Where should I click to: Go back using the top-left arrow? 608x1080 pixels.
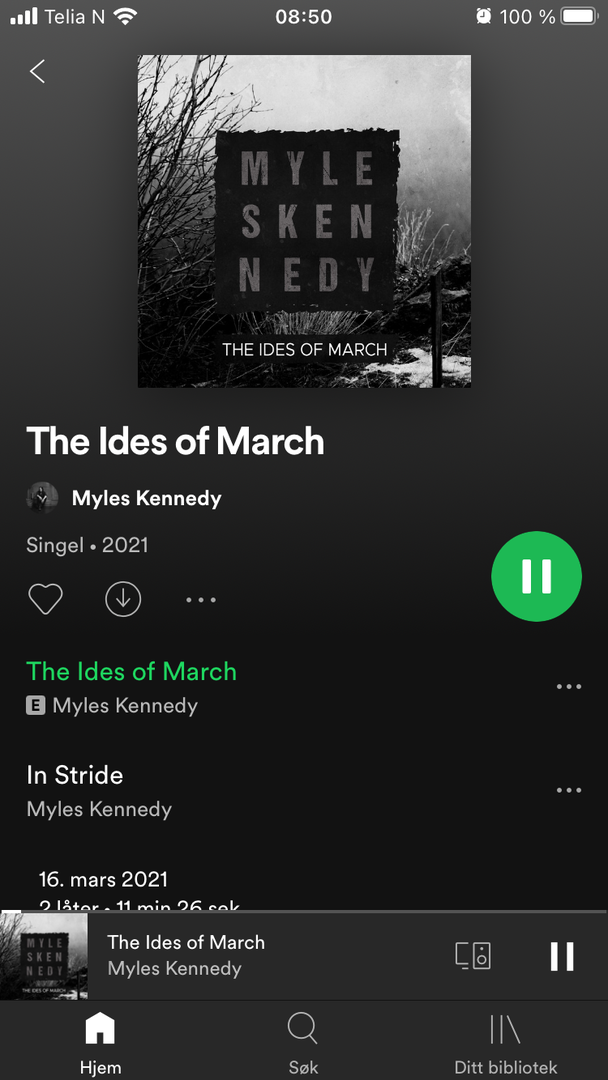(x=38, y=71)
